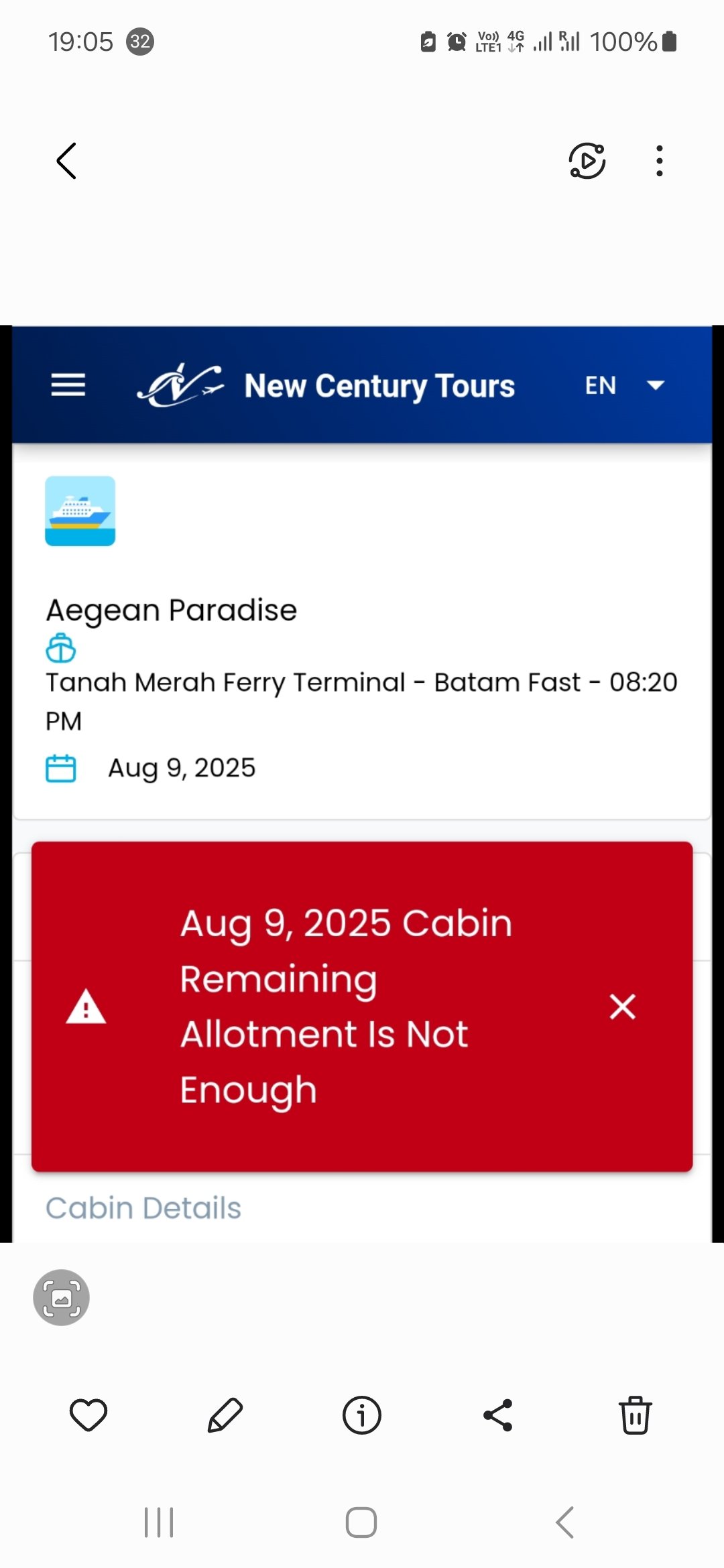Screen dimensions: 724x1568
Task: Open the motion play icon in the top bar
Action: coord(587,161)
